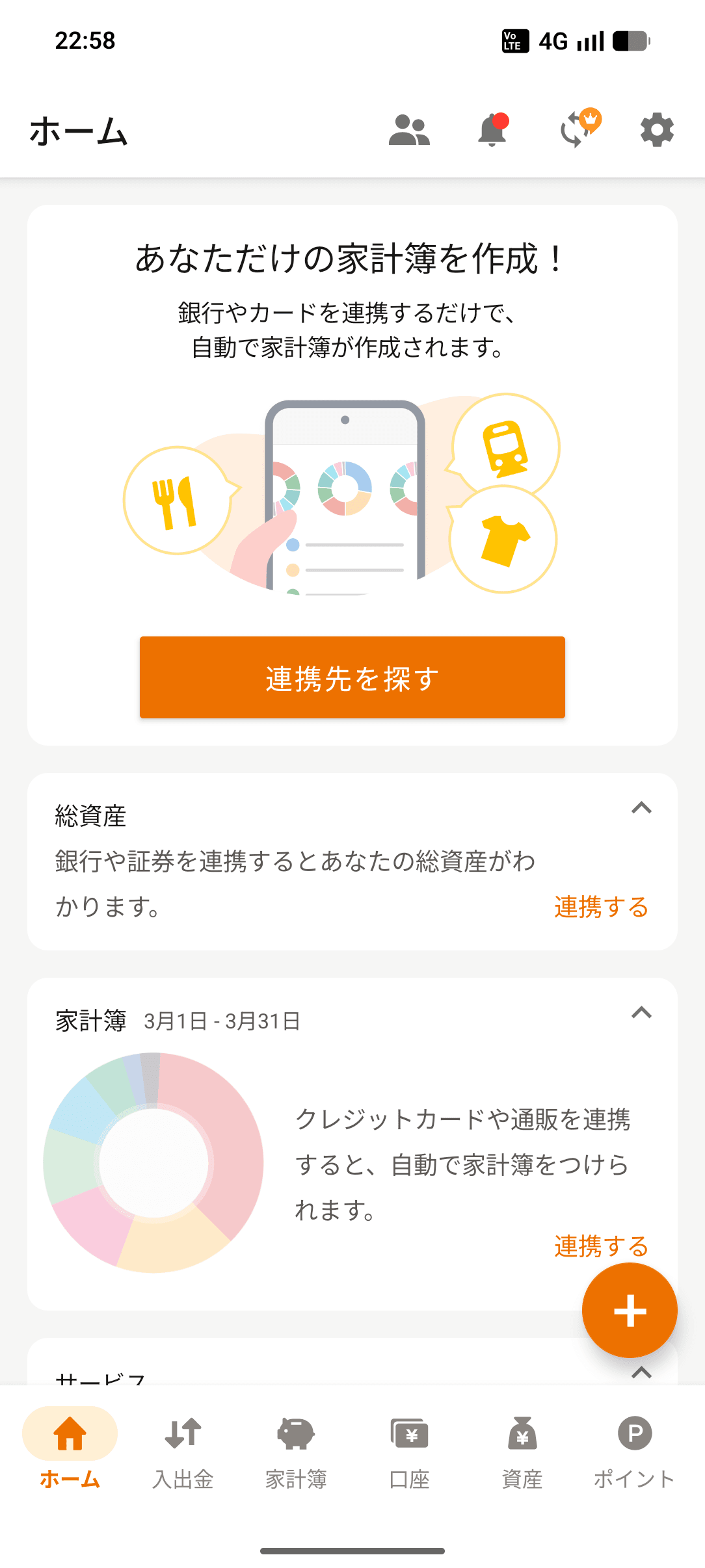This screenshot has height=1568, width=705.
Task: Tap the 3月1日 - 3月31日 date range label
Action: pyautogui.click(x=222, y=1021)
